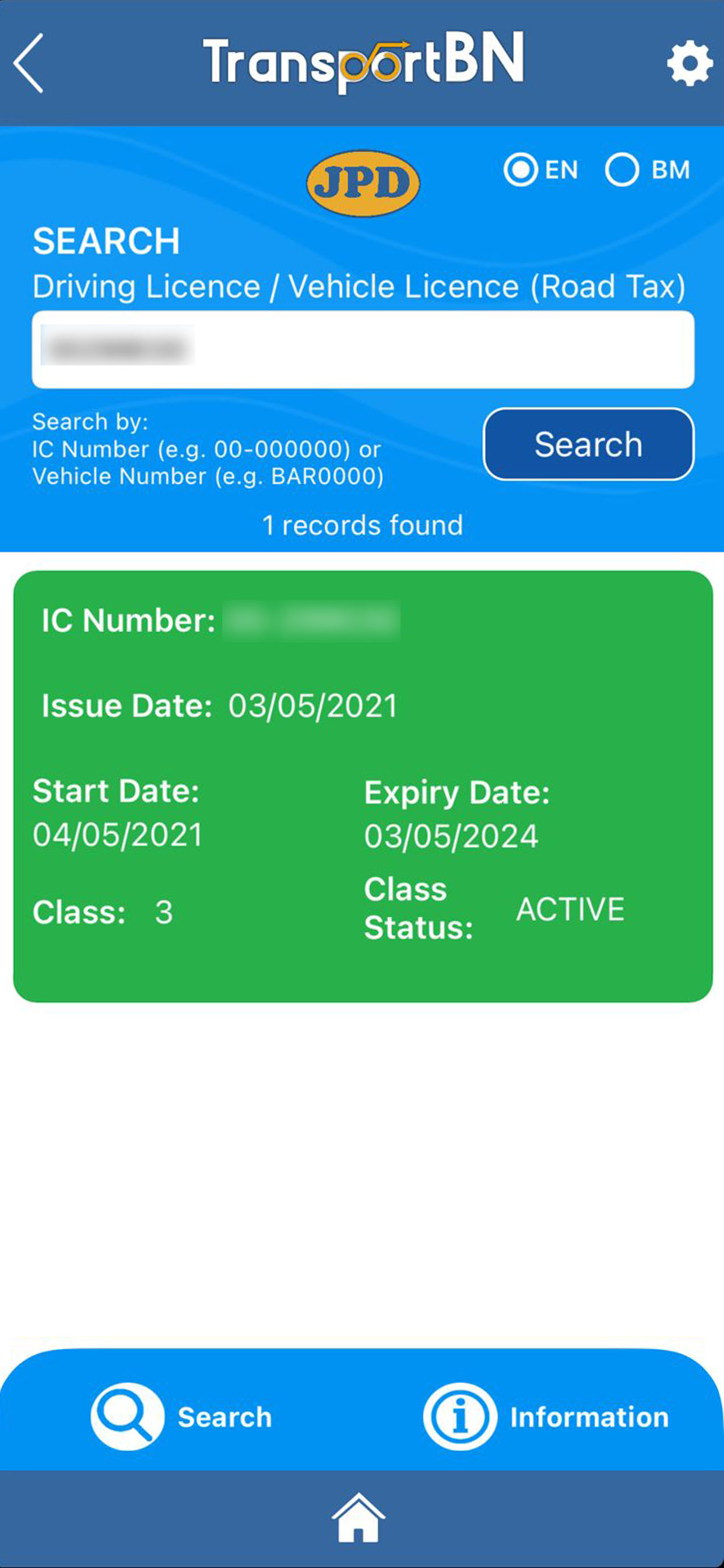
Task: Switch language to BM
Action: click(647, 169)
